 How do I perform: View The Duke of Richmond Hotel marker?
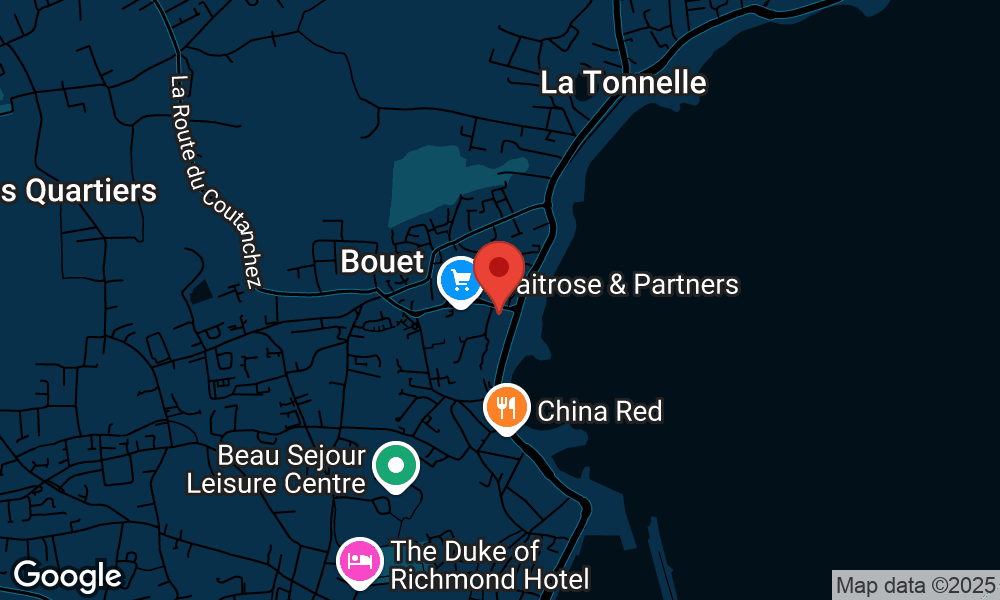tap(360, 561)
